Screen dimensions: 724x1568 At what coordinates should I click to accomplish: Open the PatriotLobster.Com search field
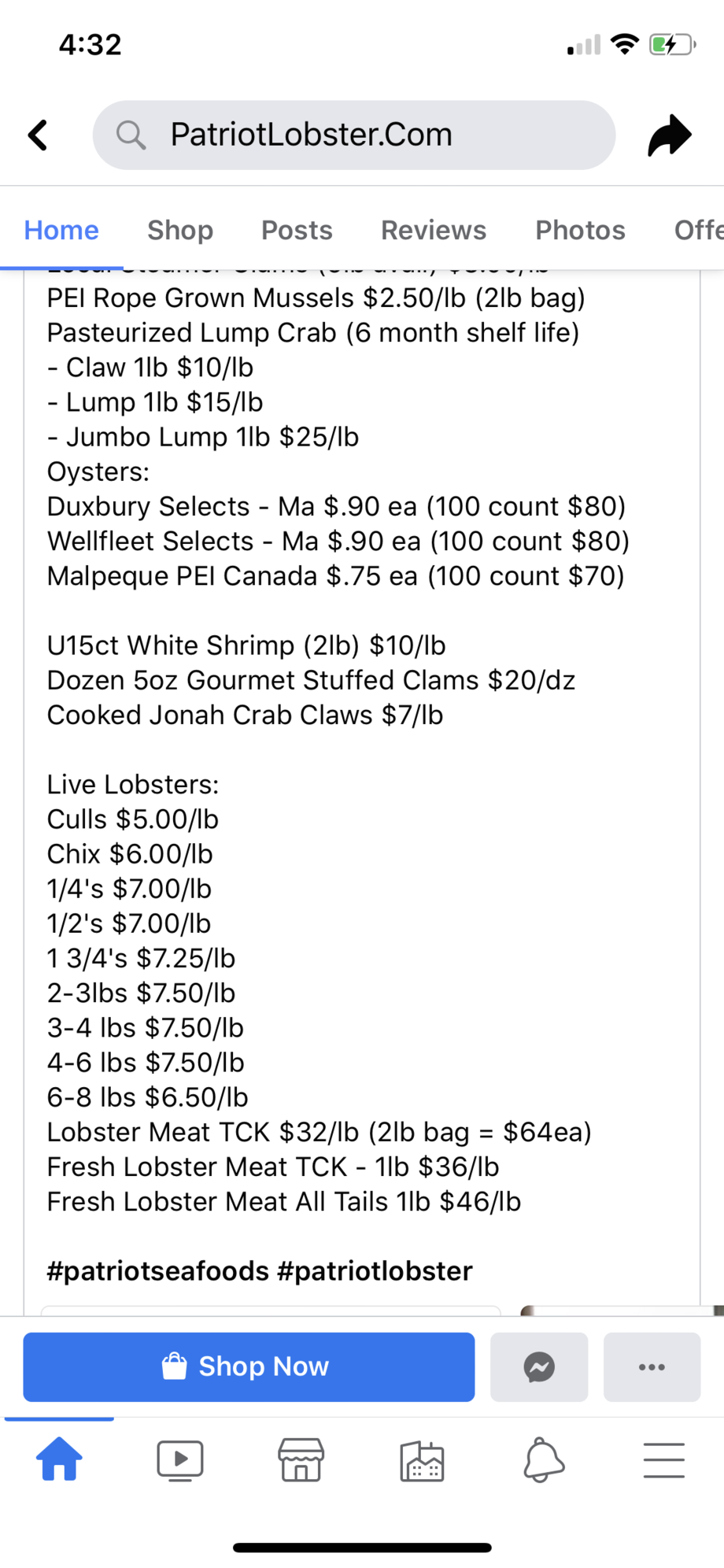coord(354,135)
